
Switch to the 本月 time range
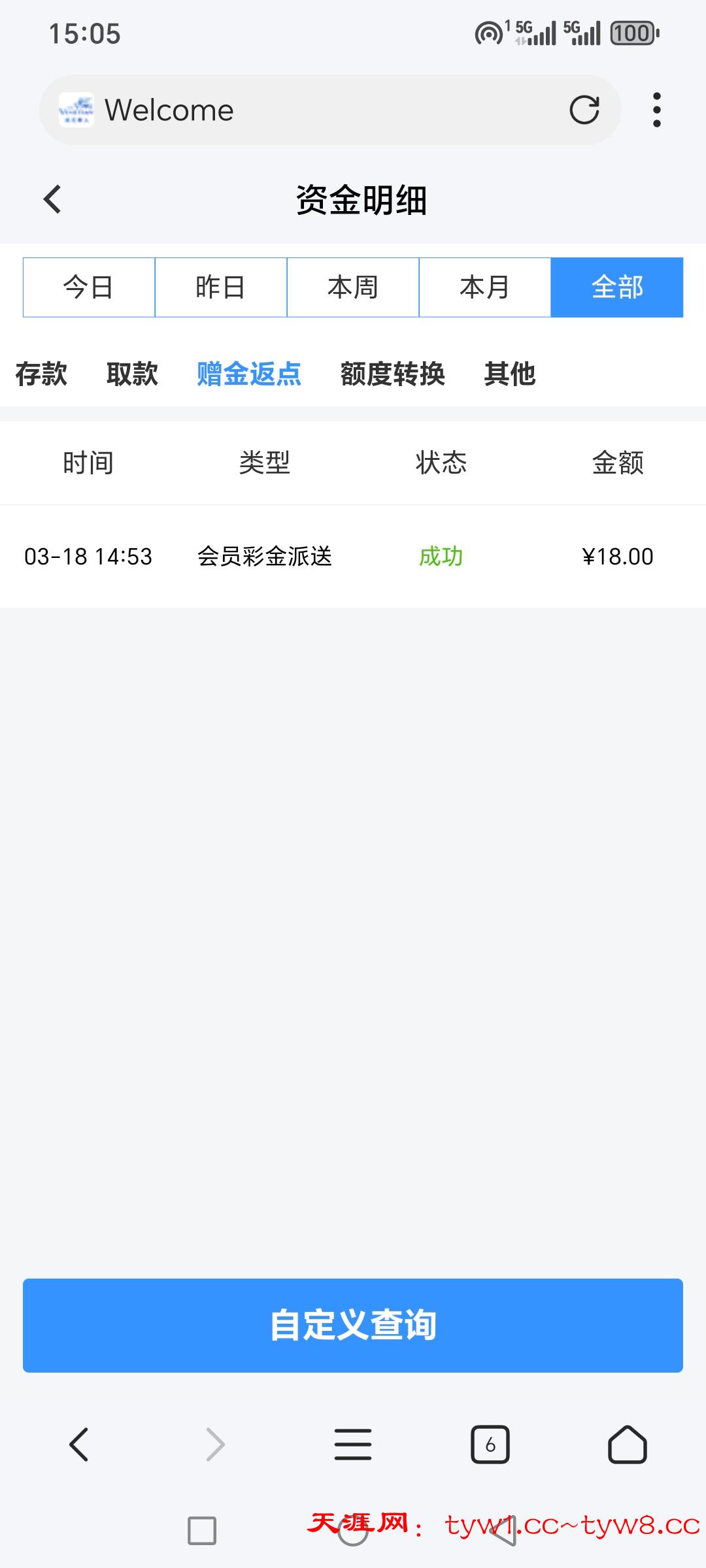[x=485, y=287]
